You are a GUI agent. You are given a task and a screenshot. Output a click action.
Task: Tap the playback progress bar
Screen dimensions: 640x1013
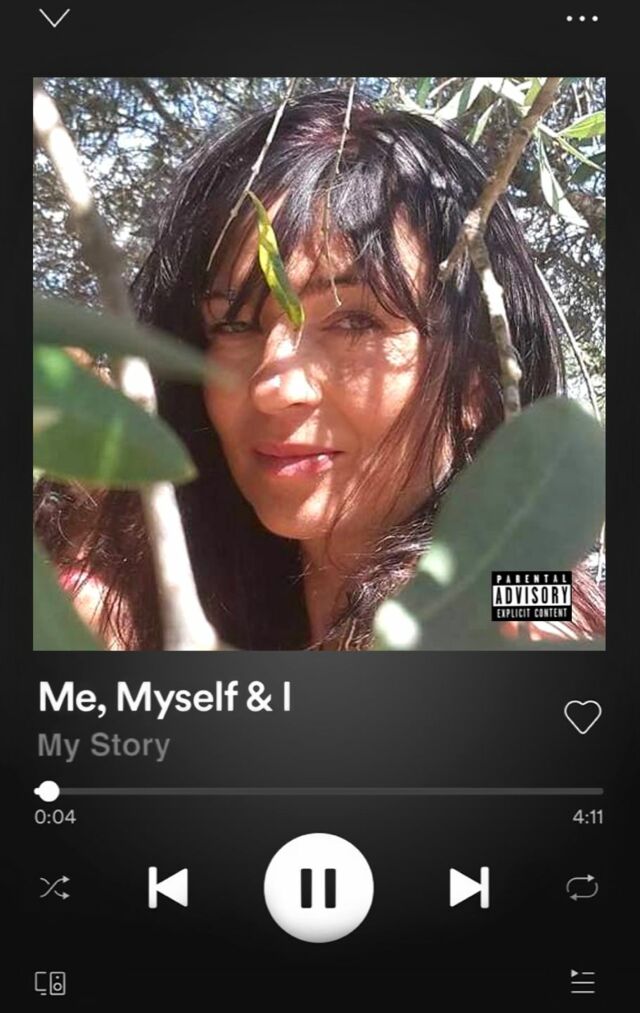(x=320, y=791)
